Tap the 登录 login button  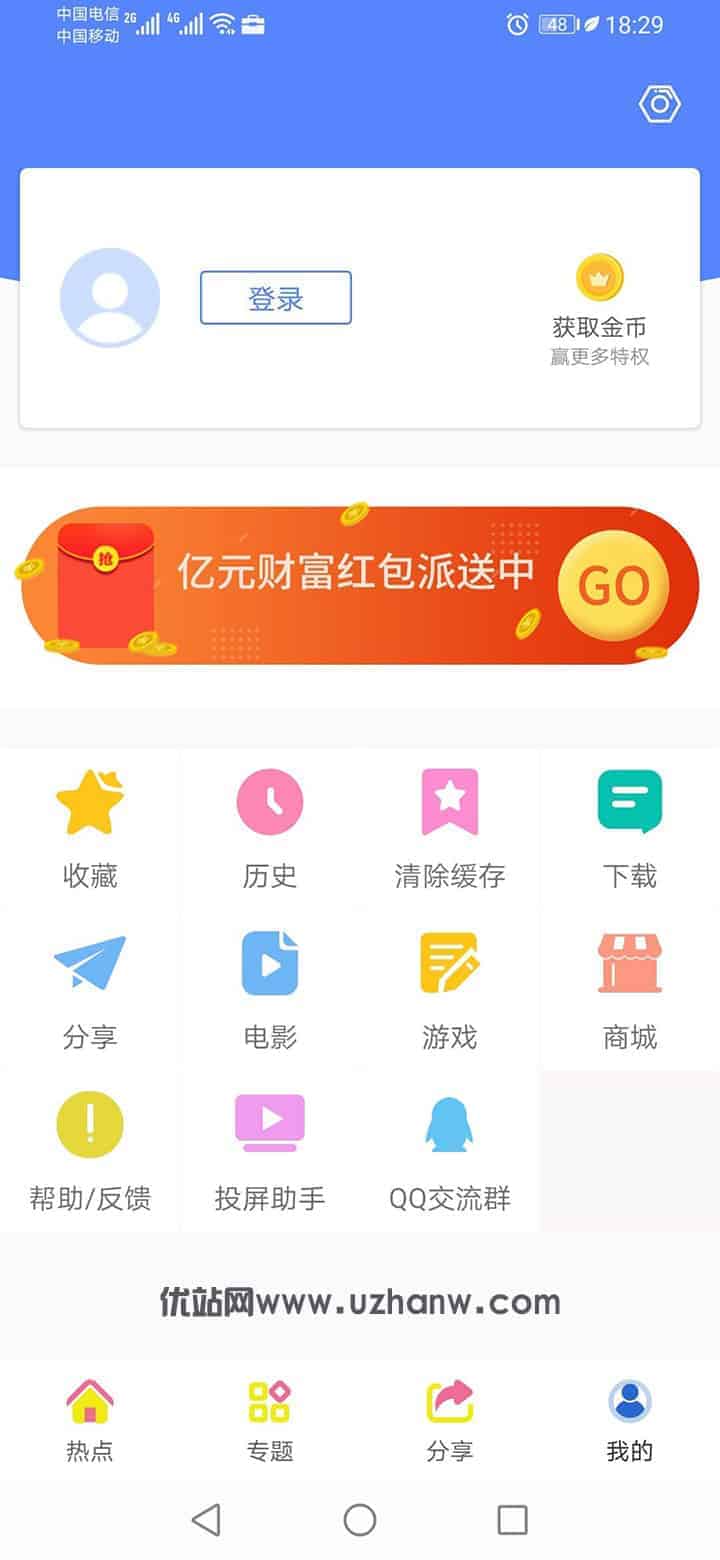275,298
